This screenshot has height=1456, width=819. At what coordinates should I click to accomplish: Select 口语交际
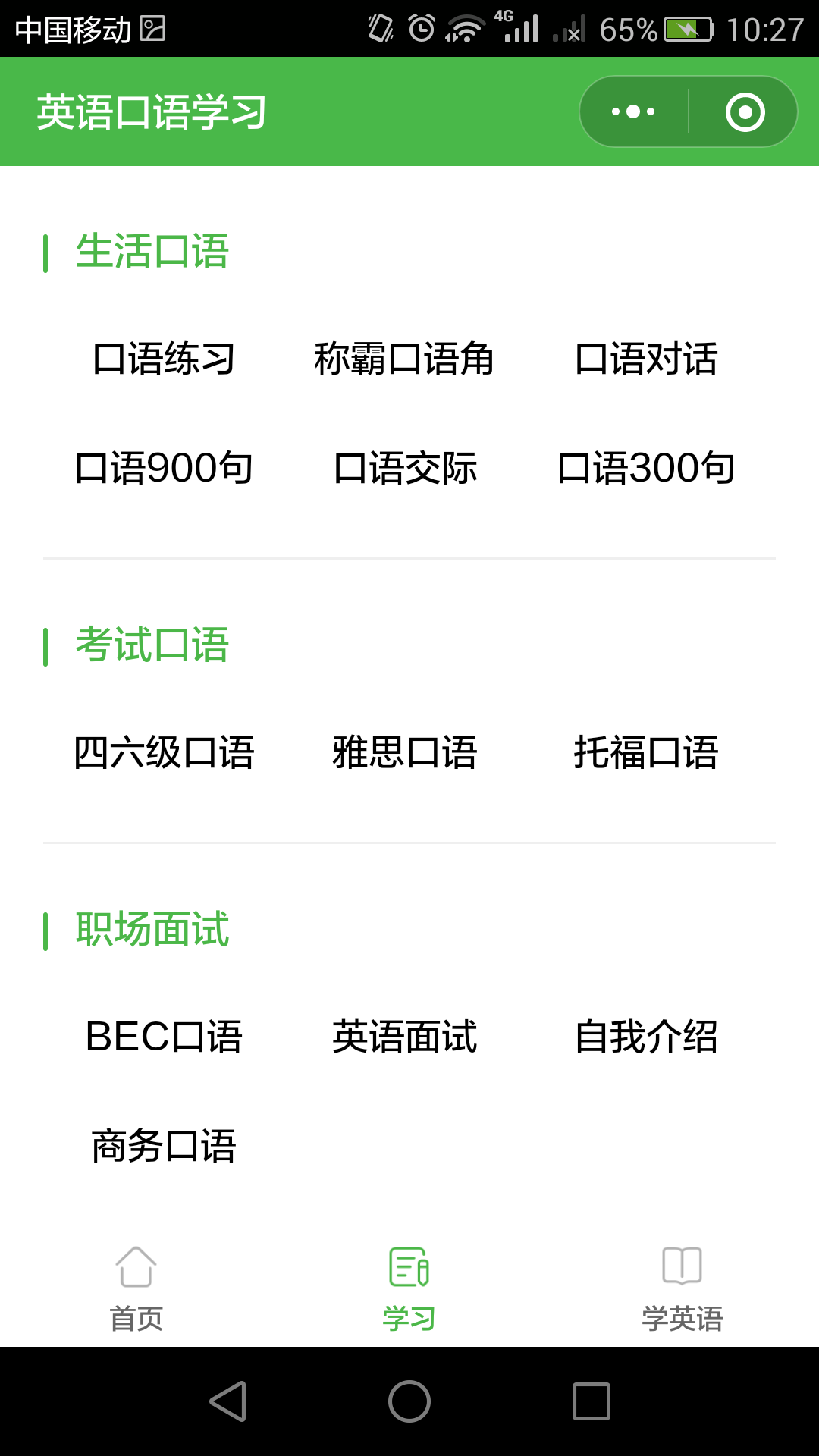point(405,468)
